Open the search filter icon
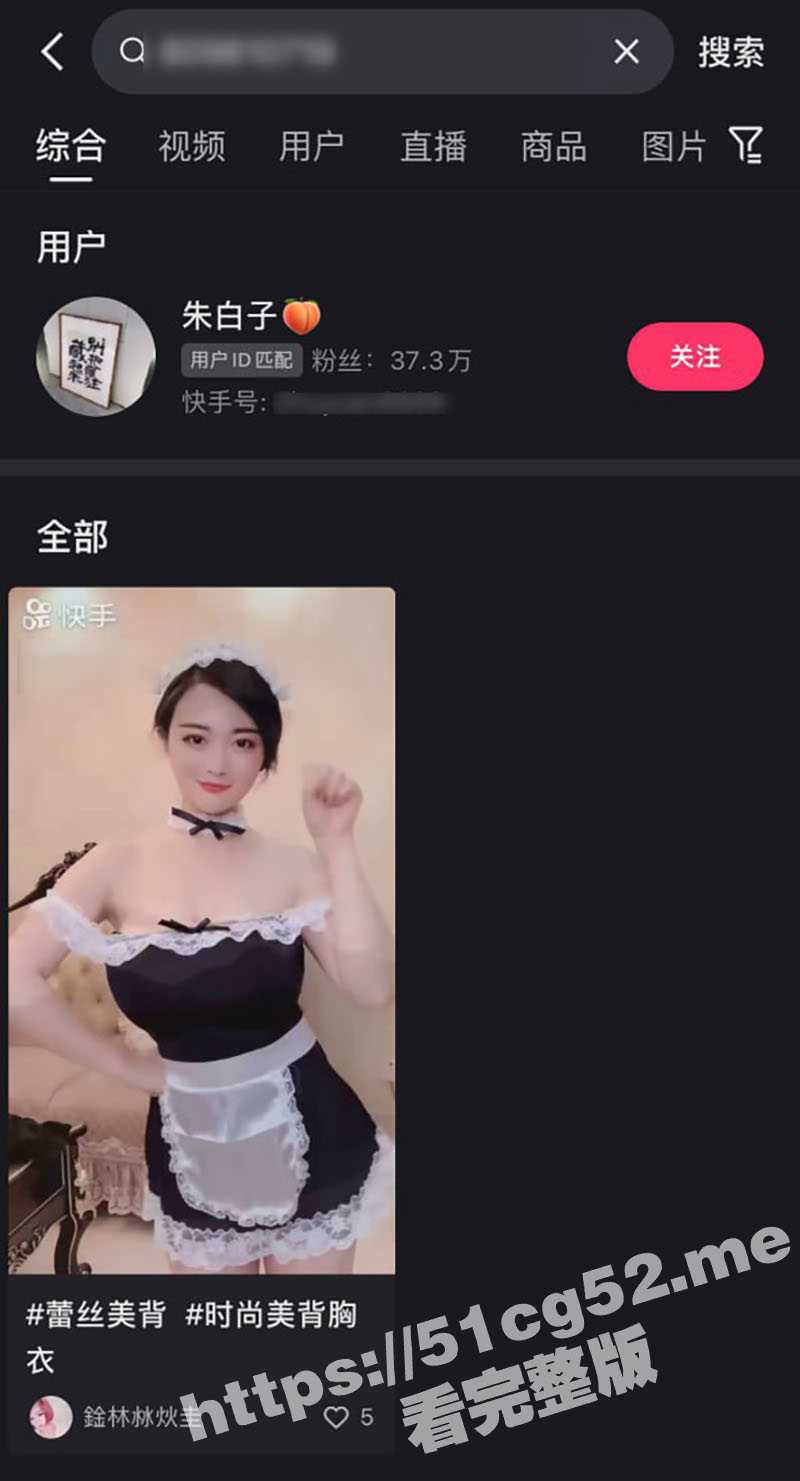The height and width of the screenshot is (1481, 800). pos(746,146)
